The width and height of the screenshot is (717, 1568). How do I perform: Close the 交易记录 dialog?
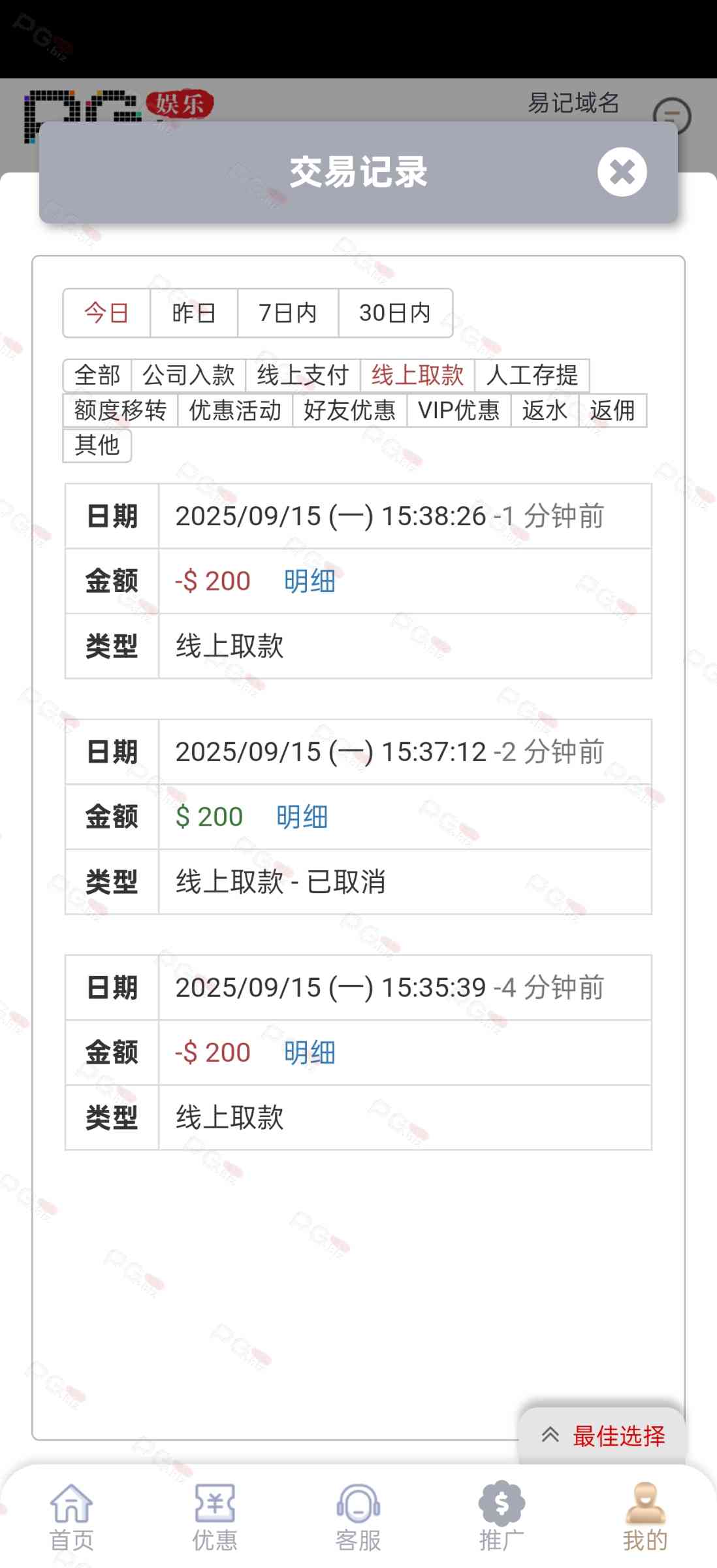622,172
